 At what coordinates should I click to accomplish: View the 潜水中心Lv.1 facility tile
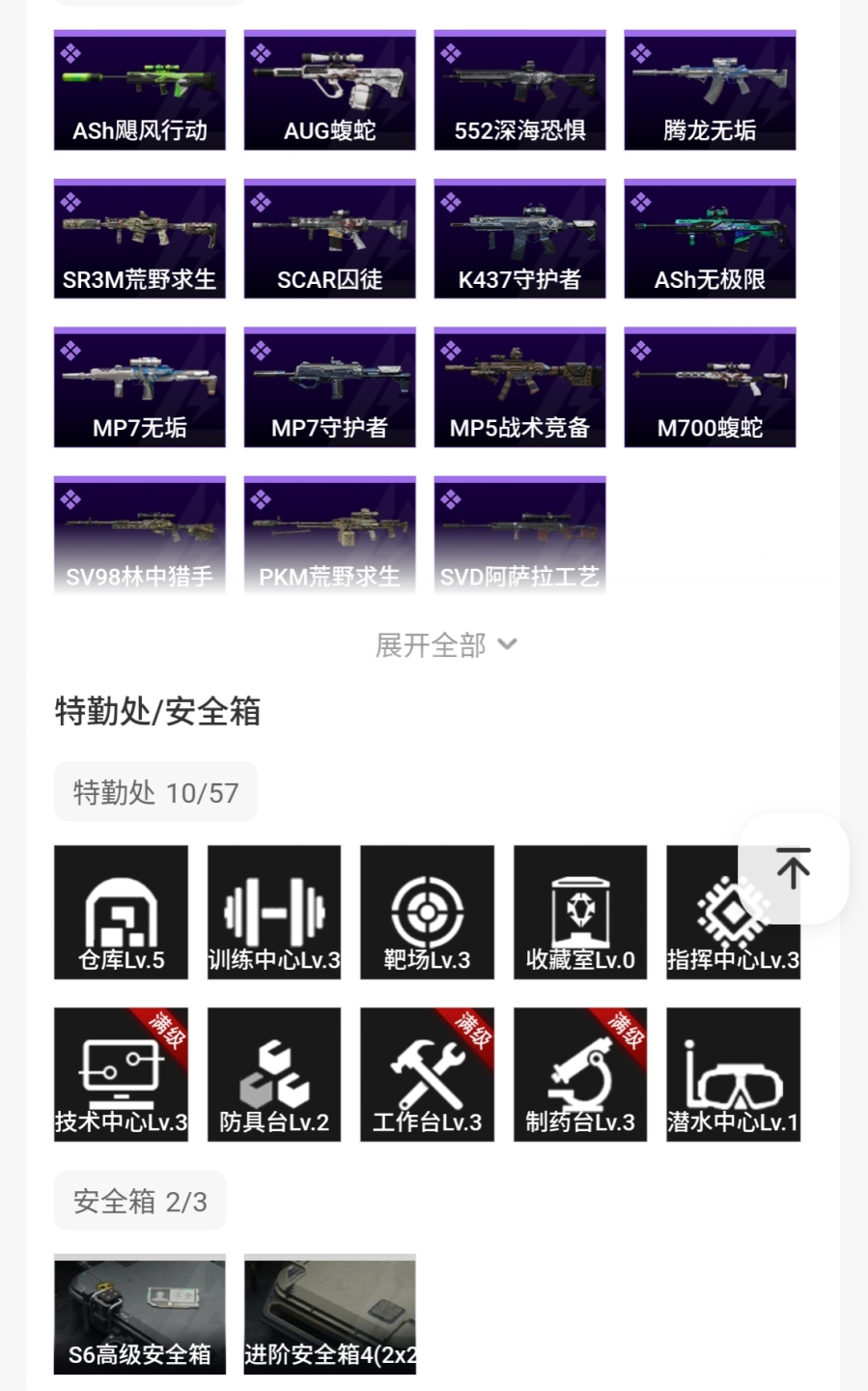click(733, 1074)
